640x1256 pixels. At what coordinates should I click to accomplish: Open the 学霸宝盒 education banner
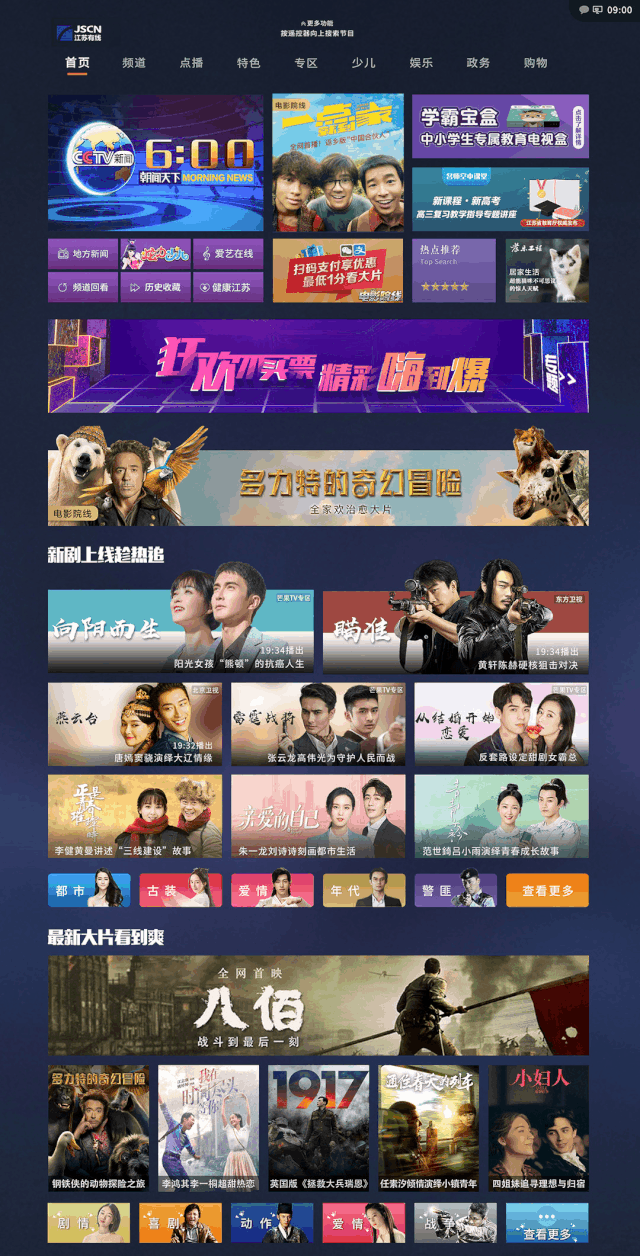(500, 127)
